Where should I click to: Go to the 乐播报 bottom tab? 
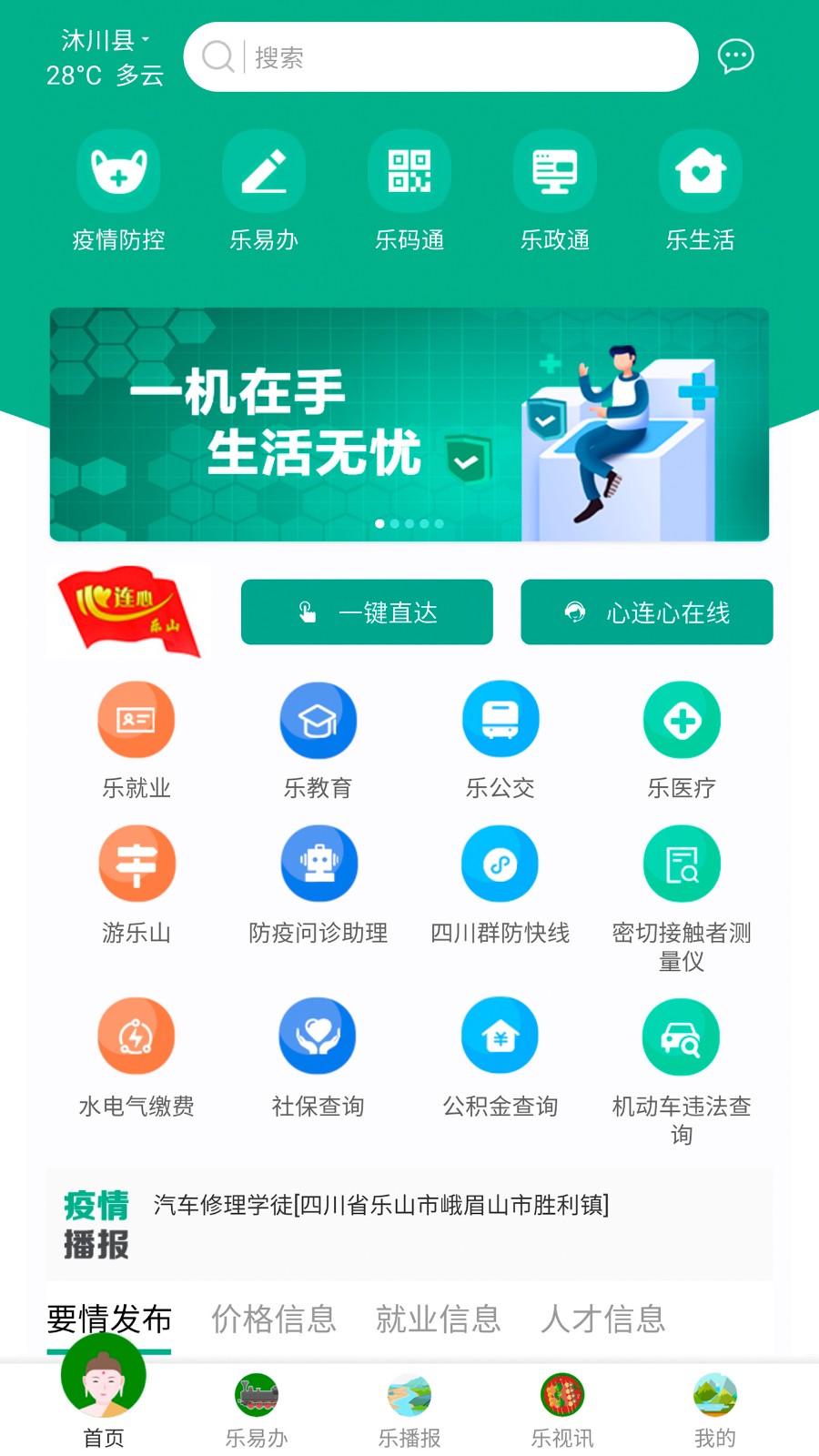(x=409, y=1406)
